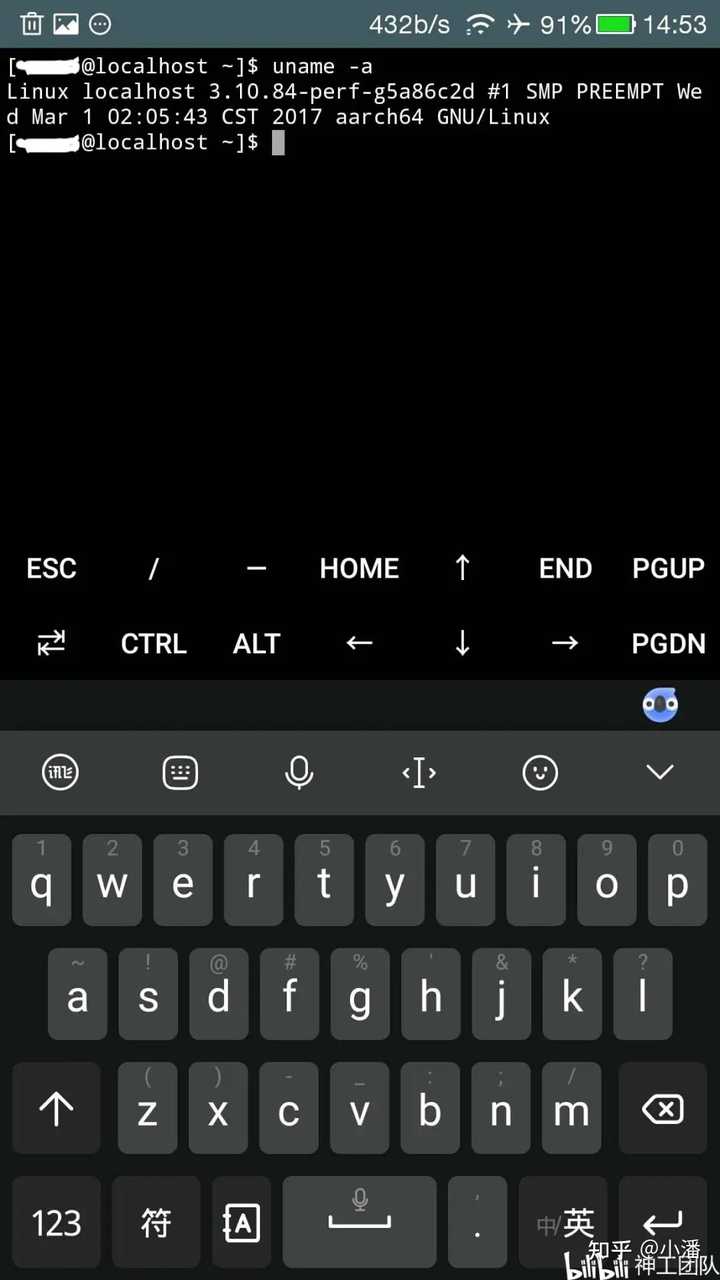Viewport: 720px width, 1280px height.
Task: Tap the right arrow key in the extra keys
Action: [x=565, y=644]
